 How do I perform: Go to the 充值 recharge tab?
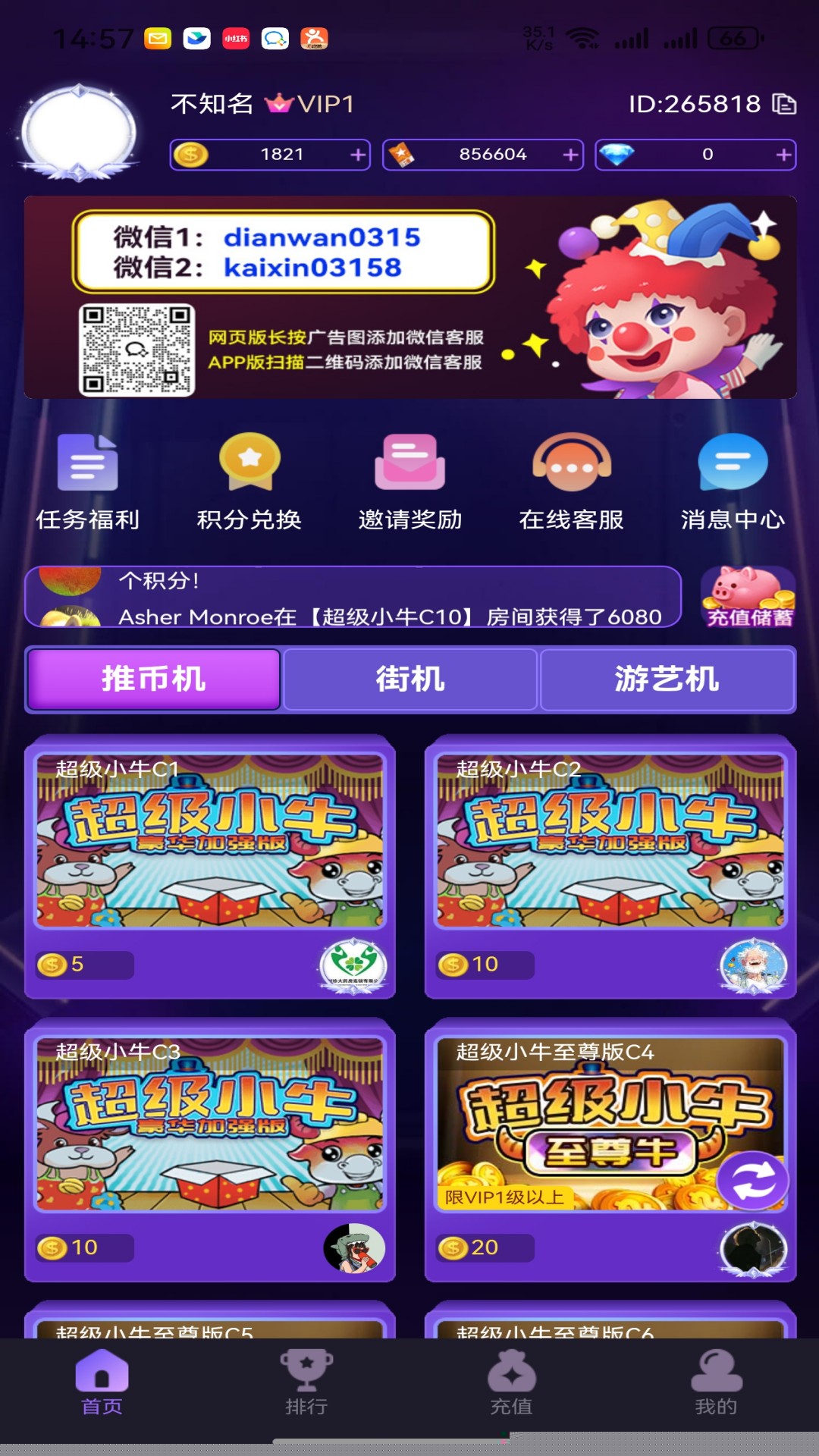coord(511,1383)
